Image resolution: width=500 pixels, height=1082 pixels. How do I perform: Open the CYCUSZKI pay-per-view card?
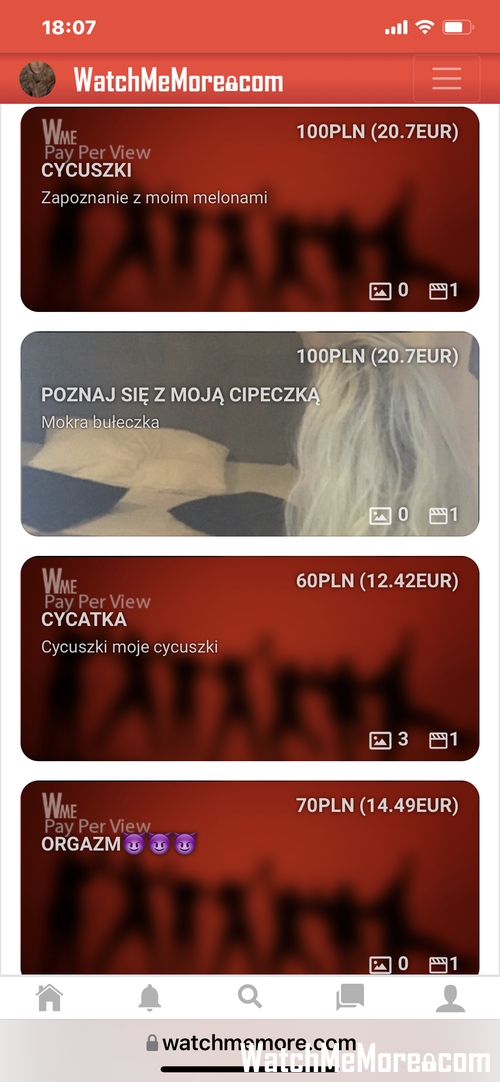coord(250,209)
